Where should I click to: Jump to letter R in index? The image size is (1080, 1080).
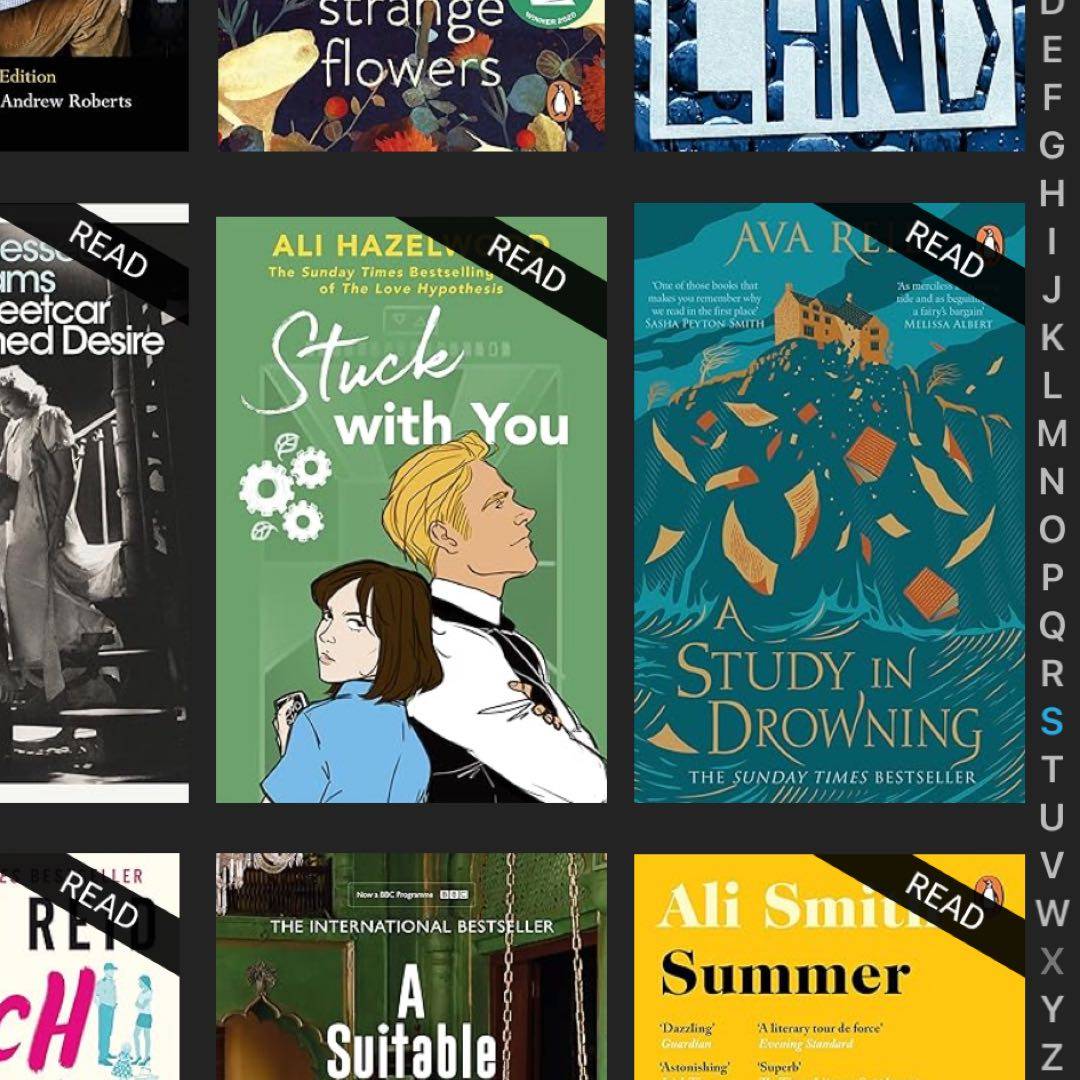(x=1051, y=673)
